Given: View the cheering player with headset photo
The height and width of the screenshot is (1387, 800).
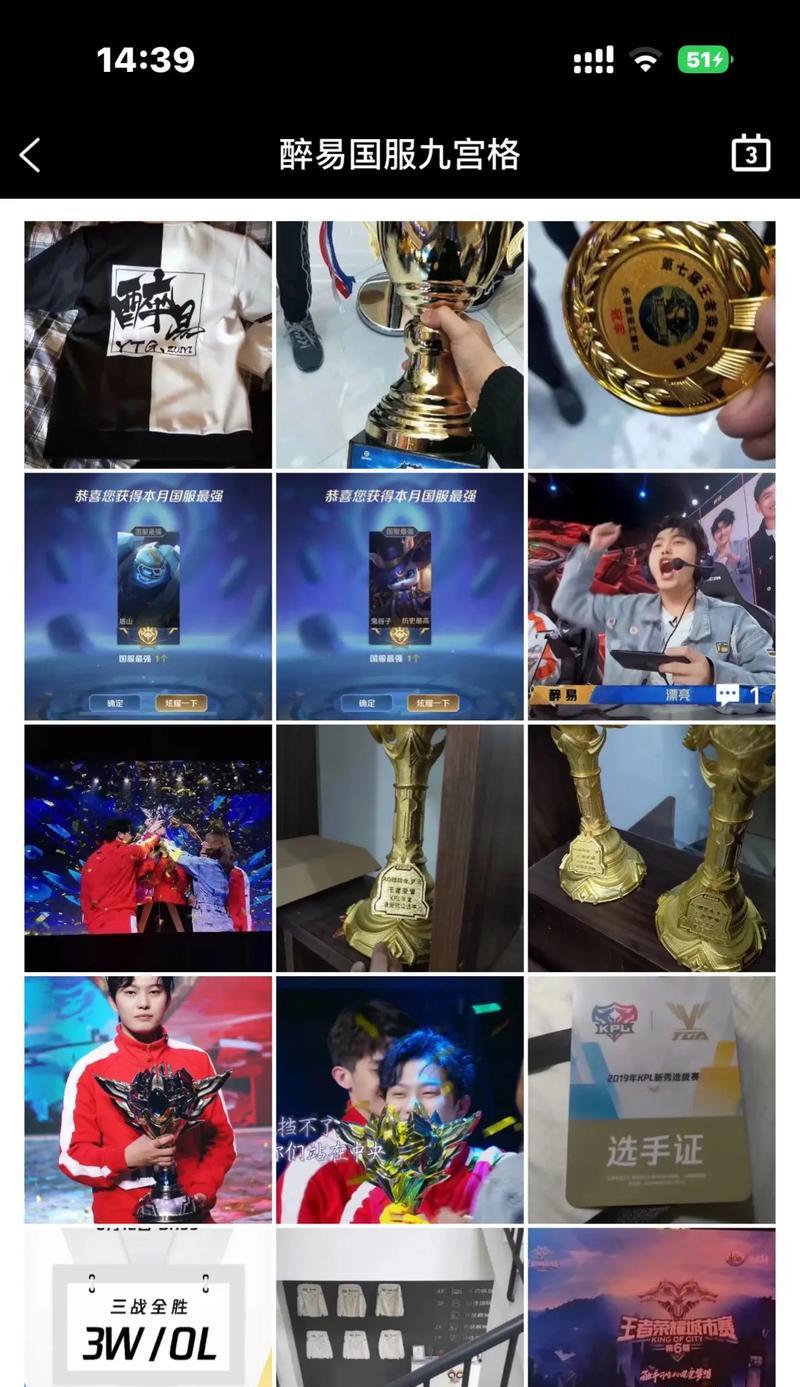Looking at the screenshot, I should coord(651,596).
